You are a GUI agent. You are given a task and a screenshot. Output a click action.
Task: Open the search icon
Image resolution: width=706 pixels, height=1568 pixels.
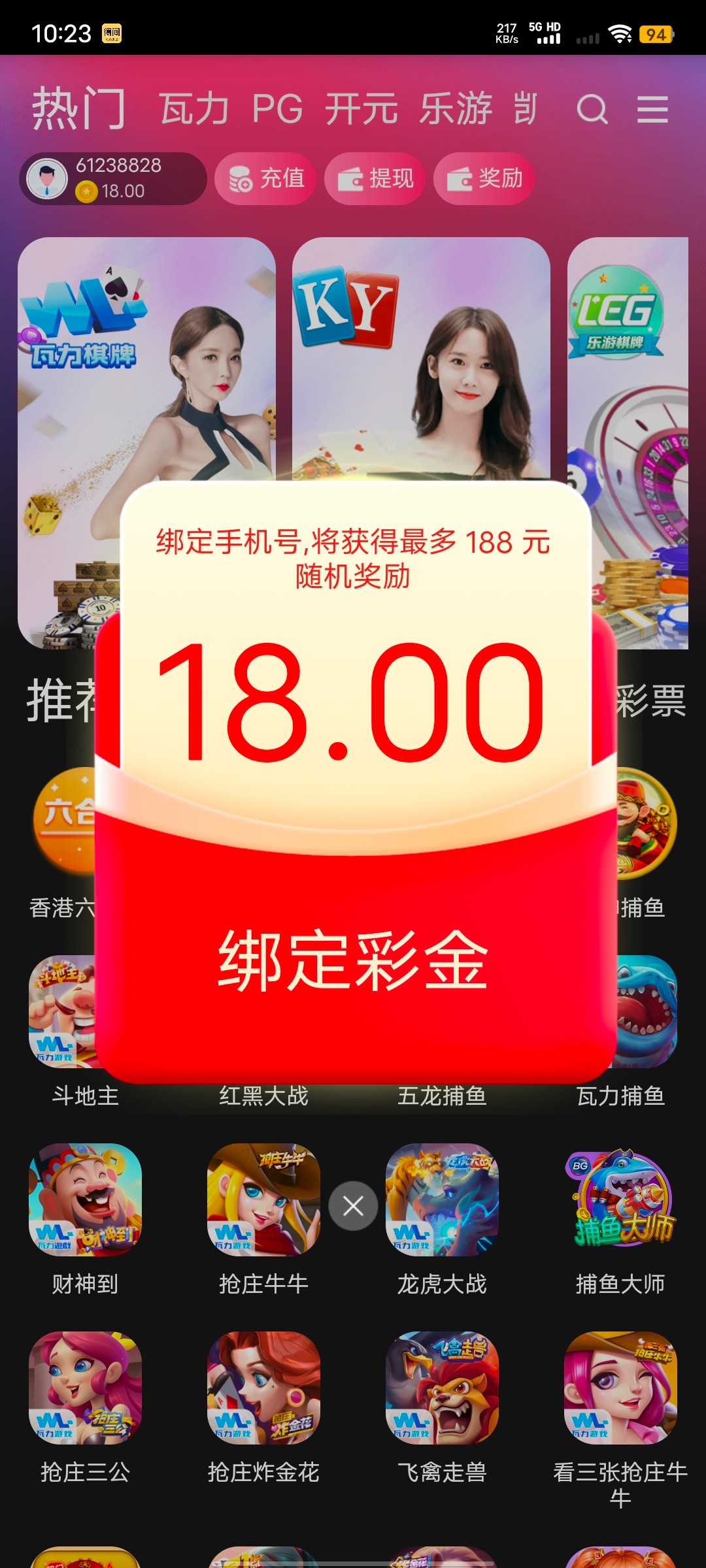click(592, 109)
